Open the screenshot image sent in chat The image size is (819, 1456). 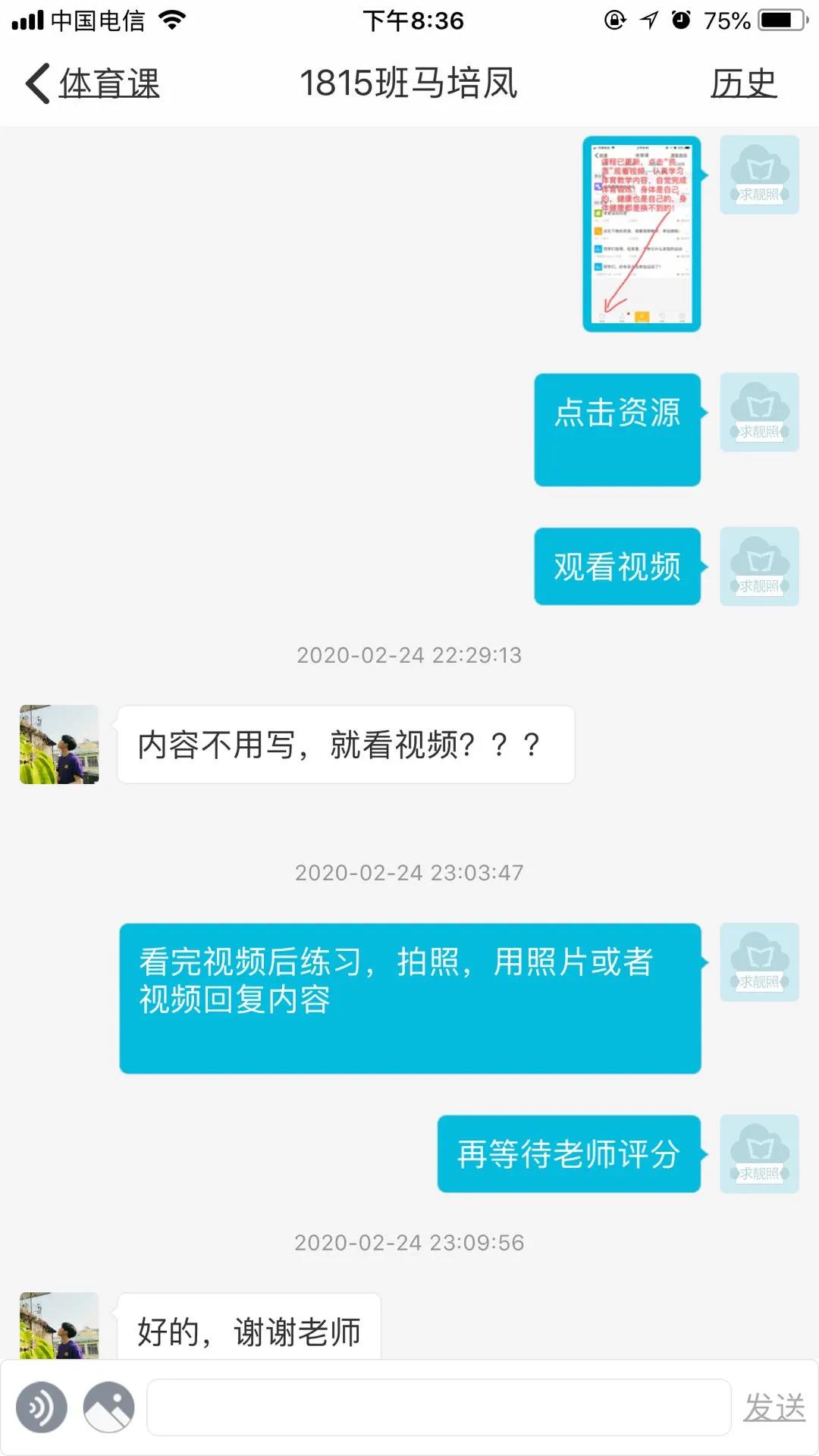(642, 234)
